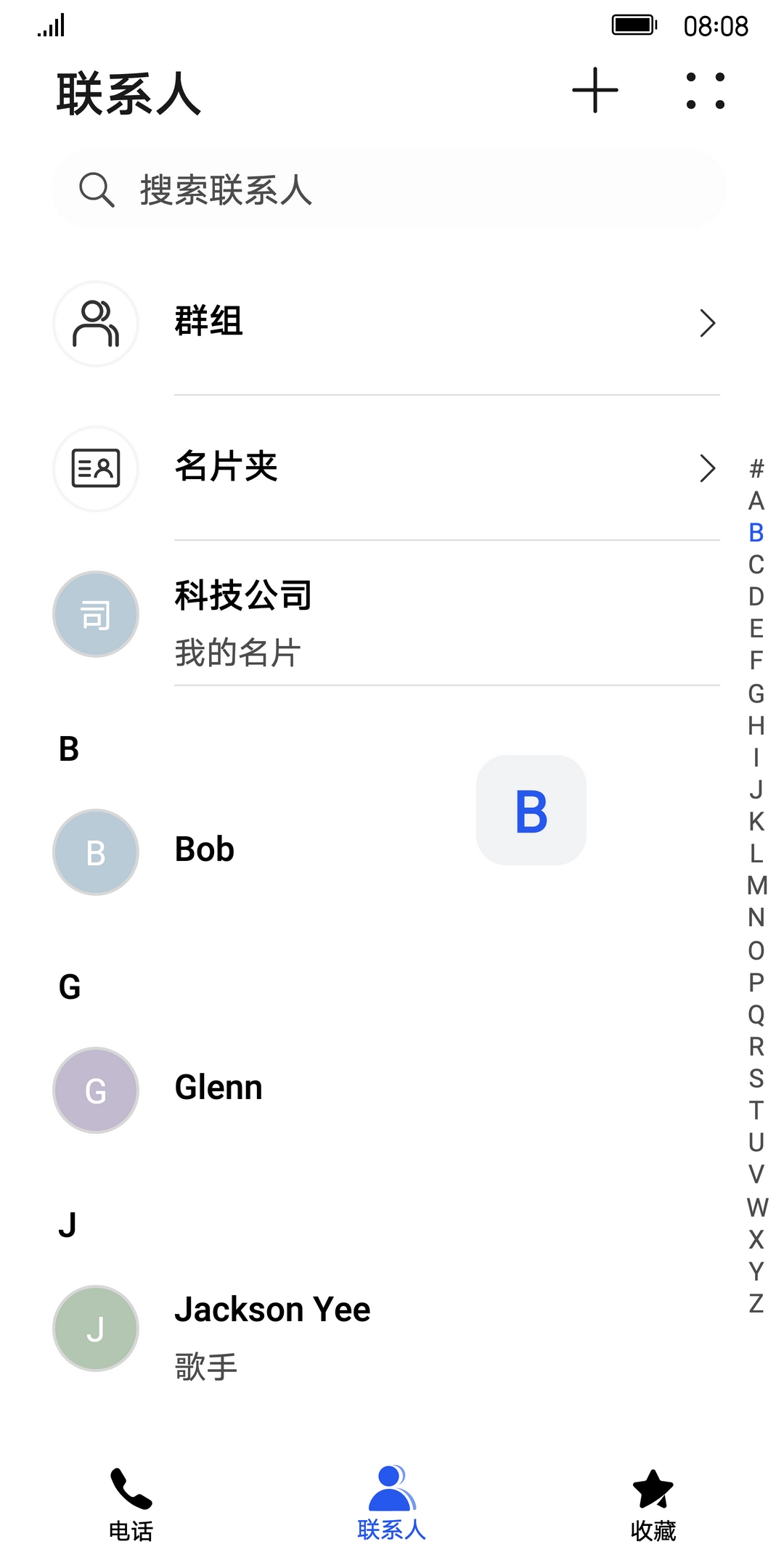Open the 群组 groups row

coord(389,323)
